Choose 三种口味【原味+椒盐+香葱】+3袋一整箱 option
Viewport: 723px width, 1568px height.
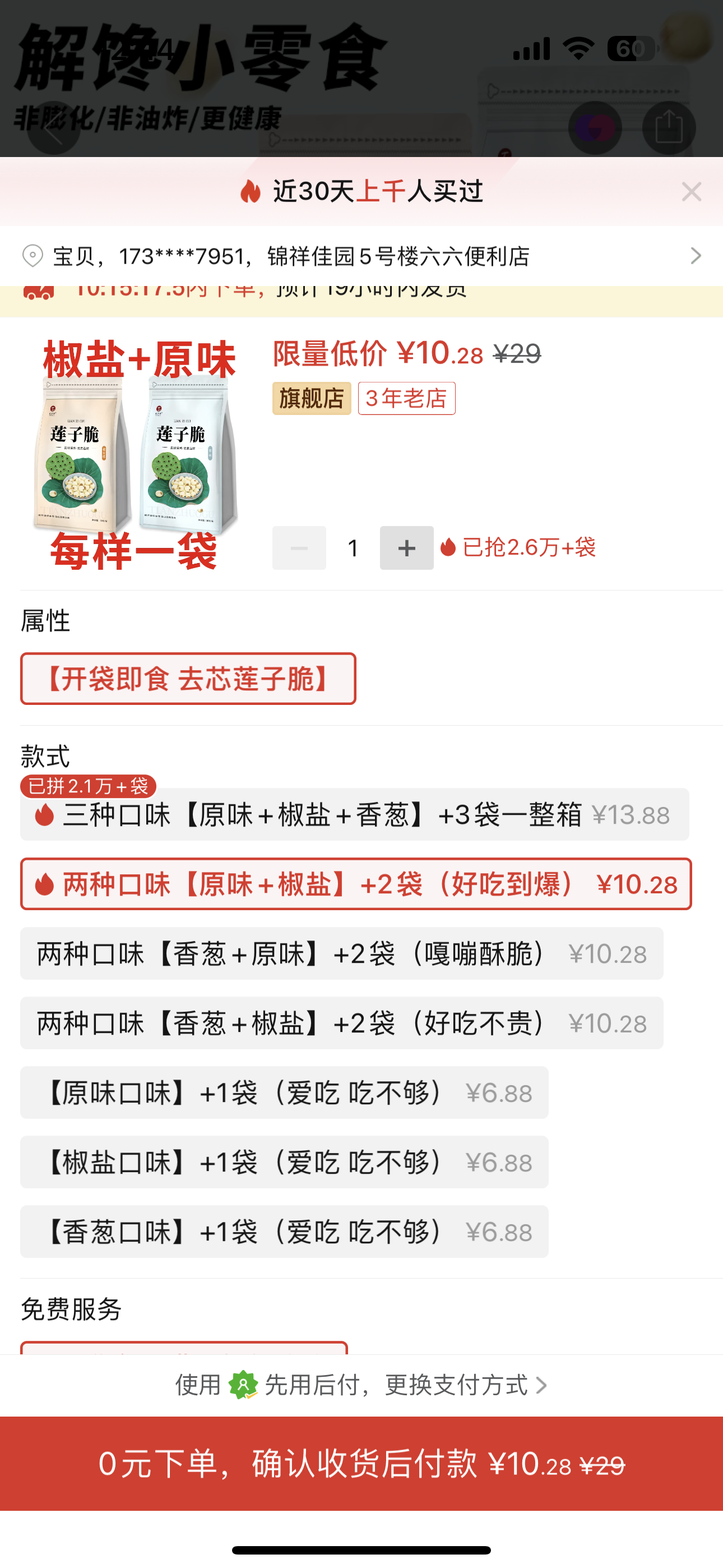click(x=354, y=815)
